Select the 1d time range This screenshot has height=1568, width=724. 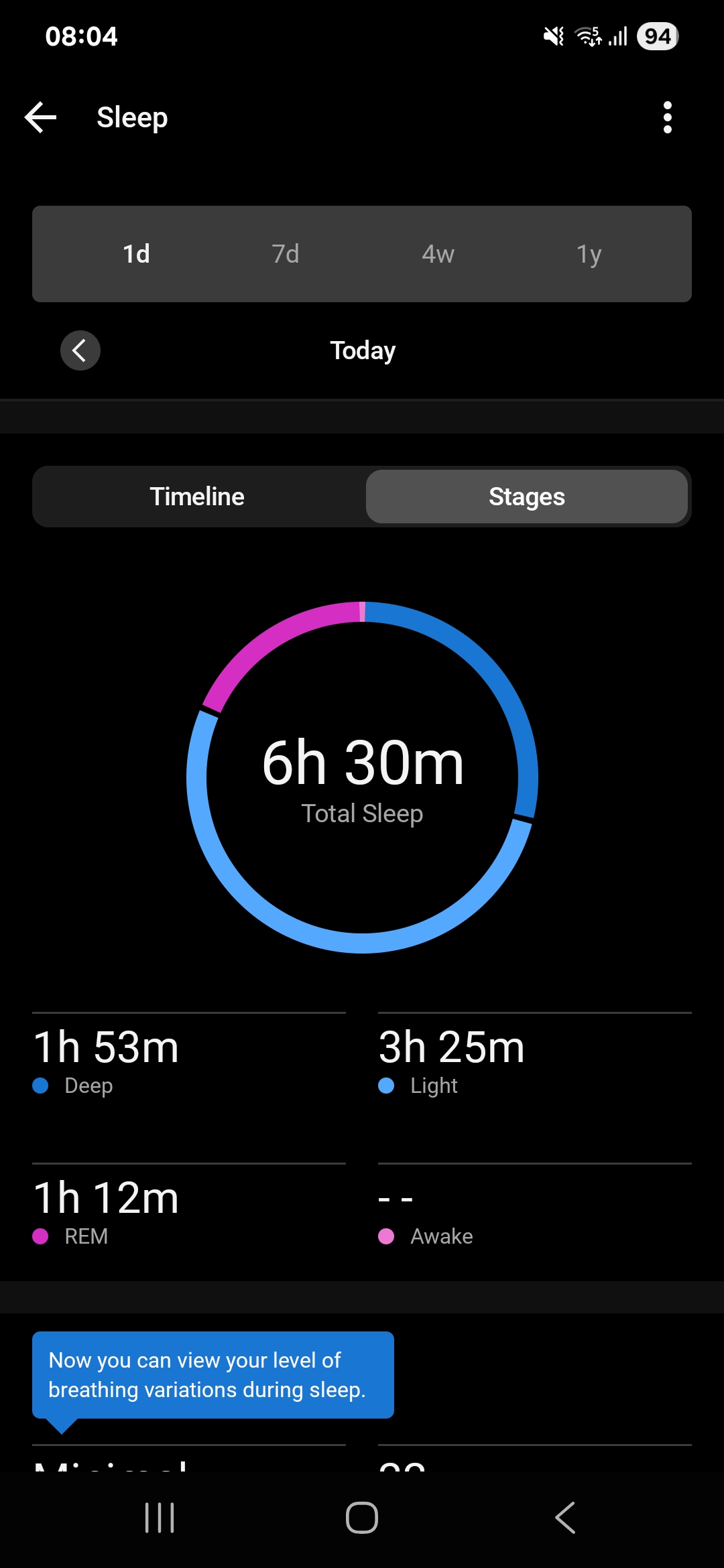coord(136,254)
